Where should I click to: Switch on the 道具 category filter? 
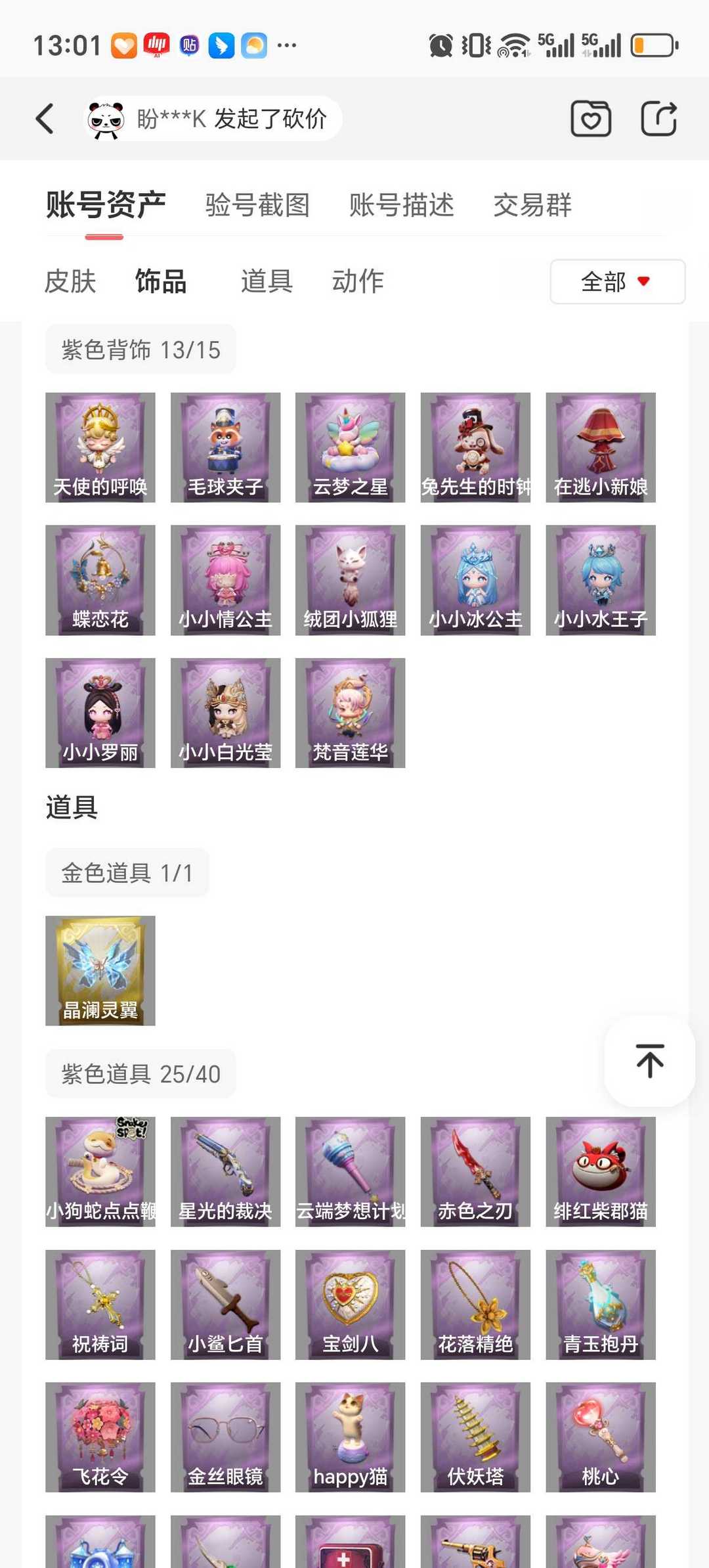[265, 282]
